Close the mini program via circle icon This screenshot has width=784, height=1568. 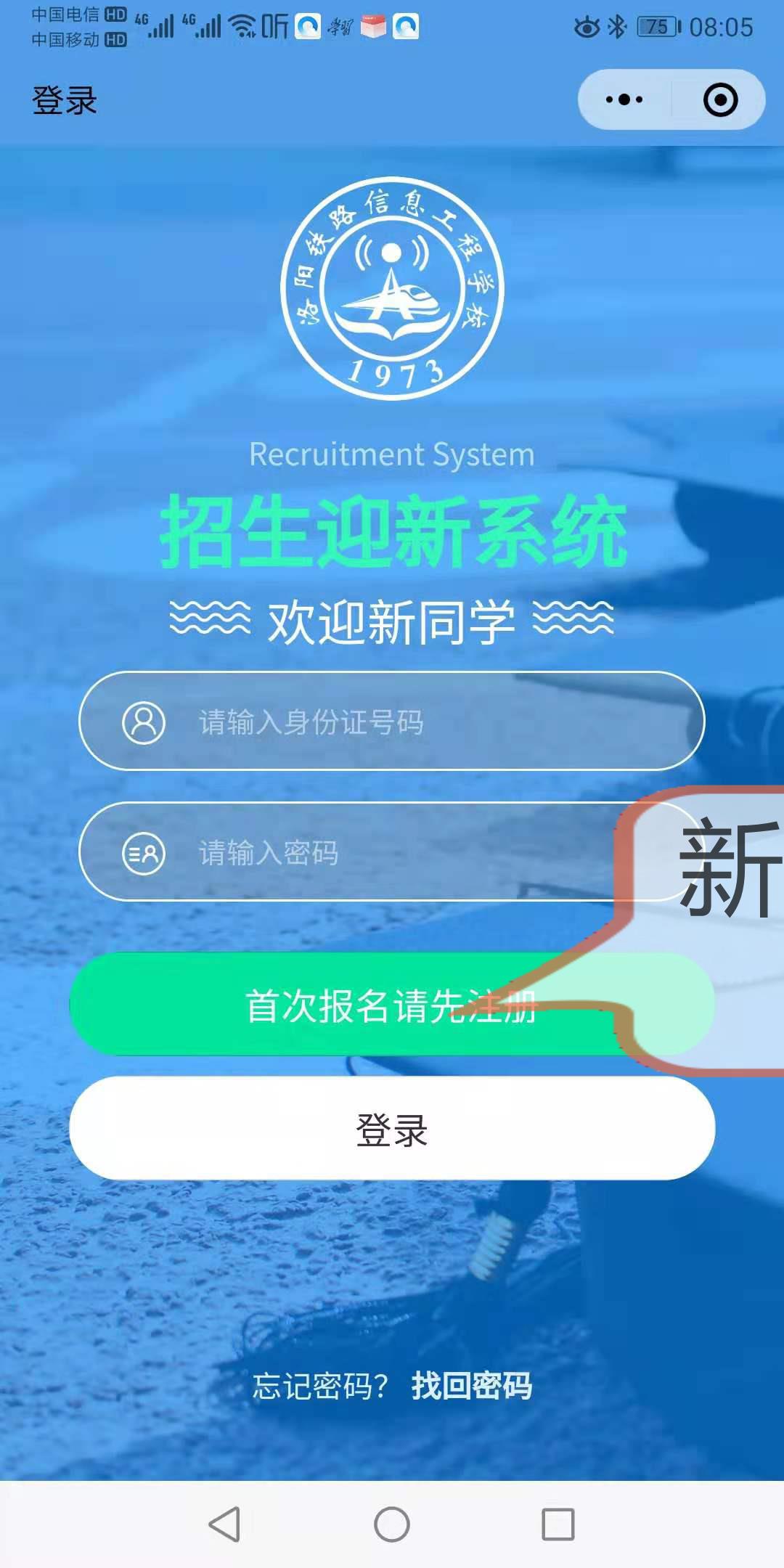pyautogui.click(x=720, y=99)
